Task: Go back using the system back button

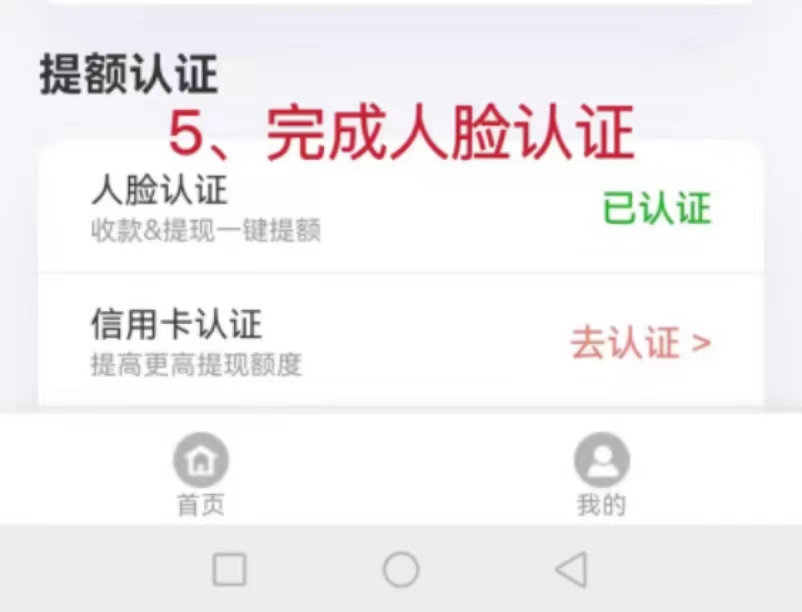Action: (571, 570)
